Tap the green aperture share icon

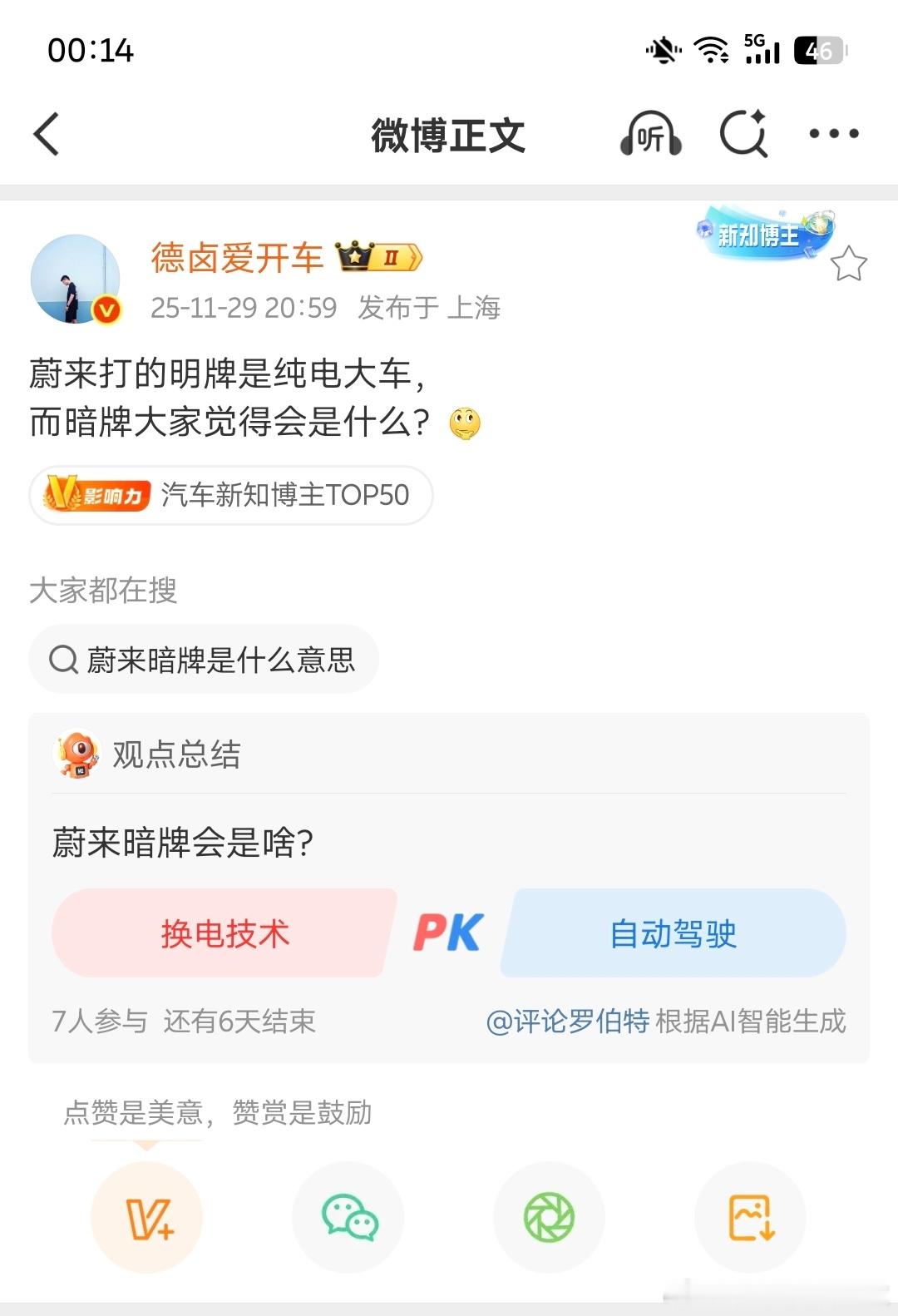549,1216
